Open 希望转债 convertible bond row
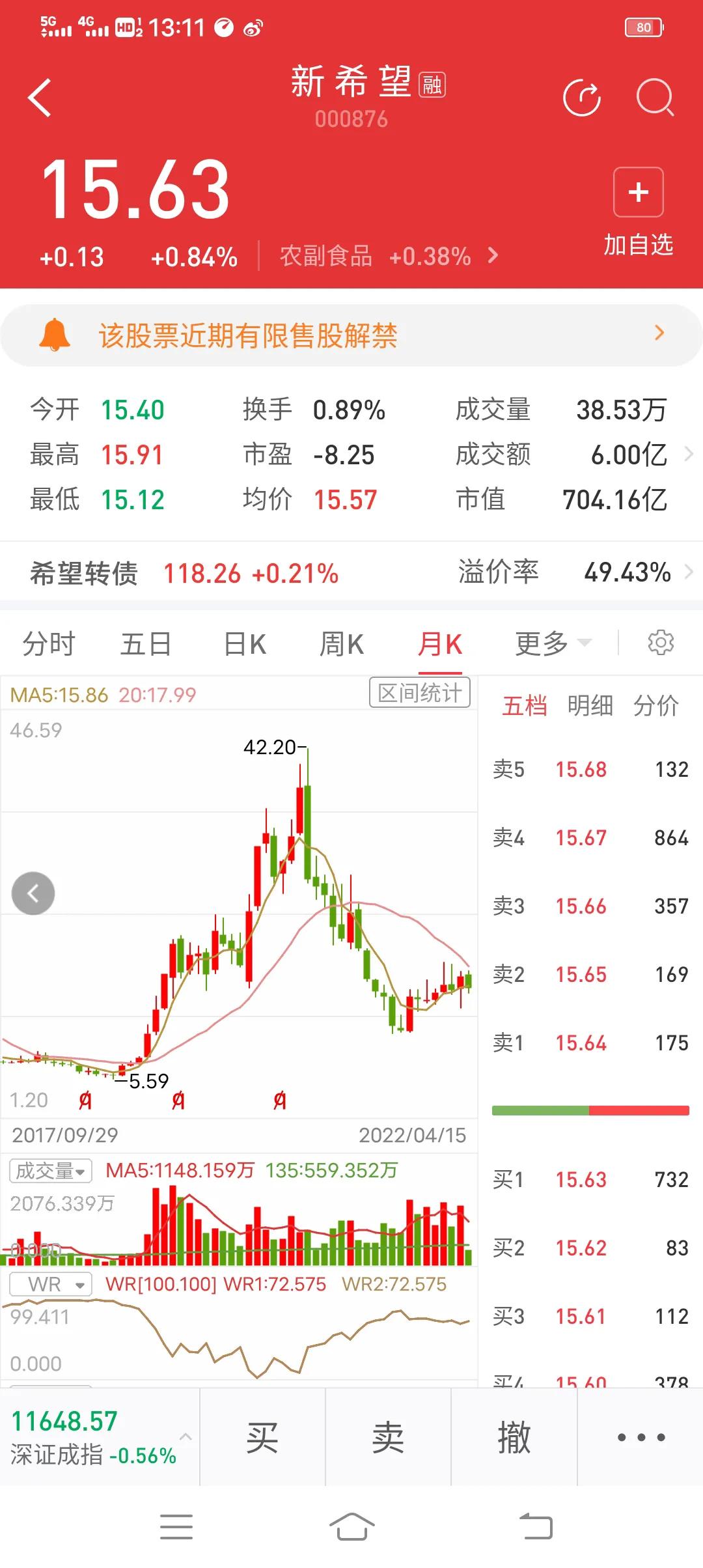The image size is (703, 1568). pos(351,573)
